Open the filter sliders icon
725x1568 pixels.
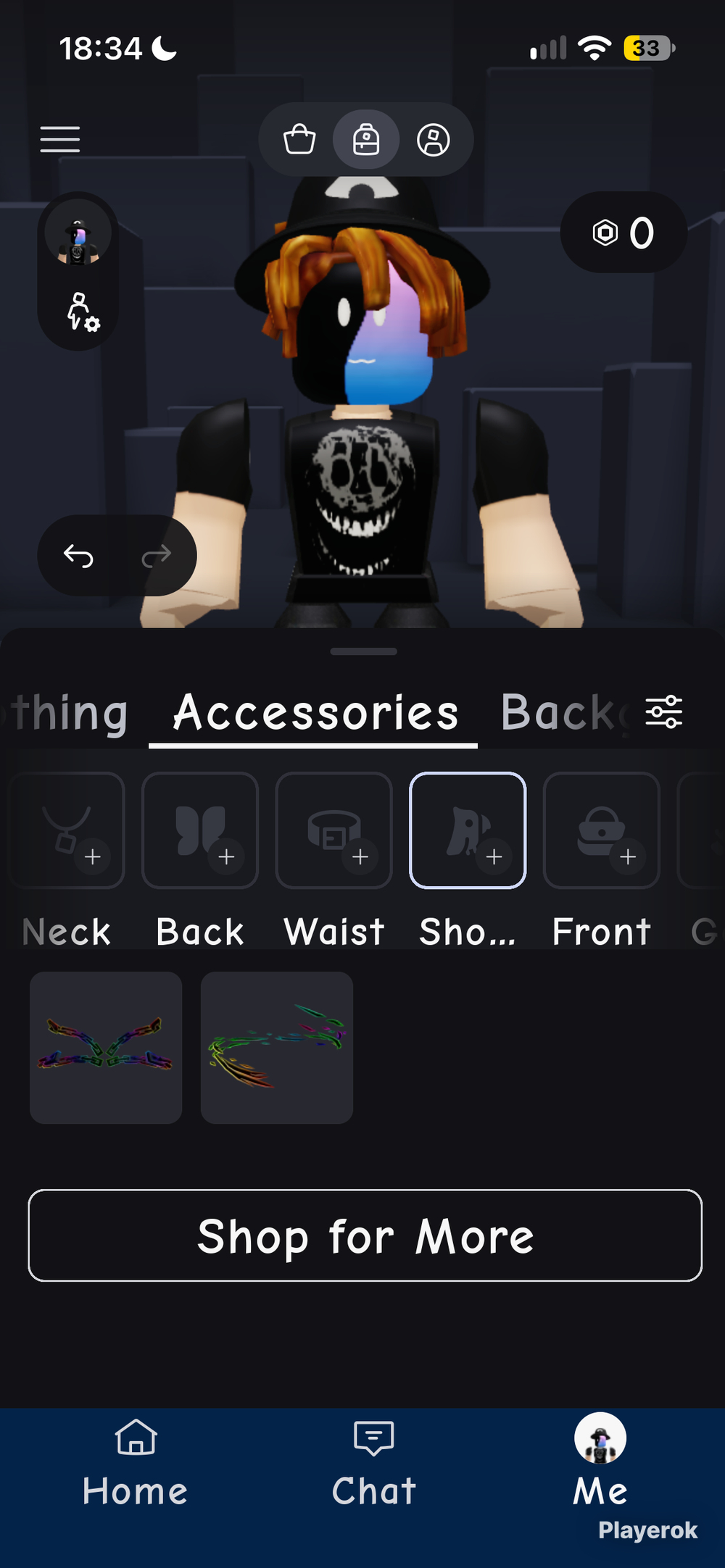click(x=664, y=712)
